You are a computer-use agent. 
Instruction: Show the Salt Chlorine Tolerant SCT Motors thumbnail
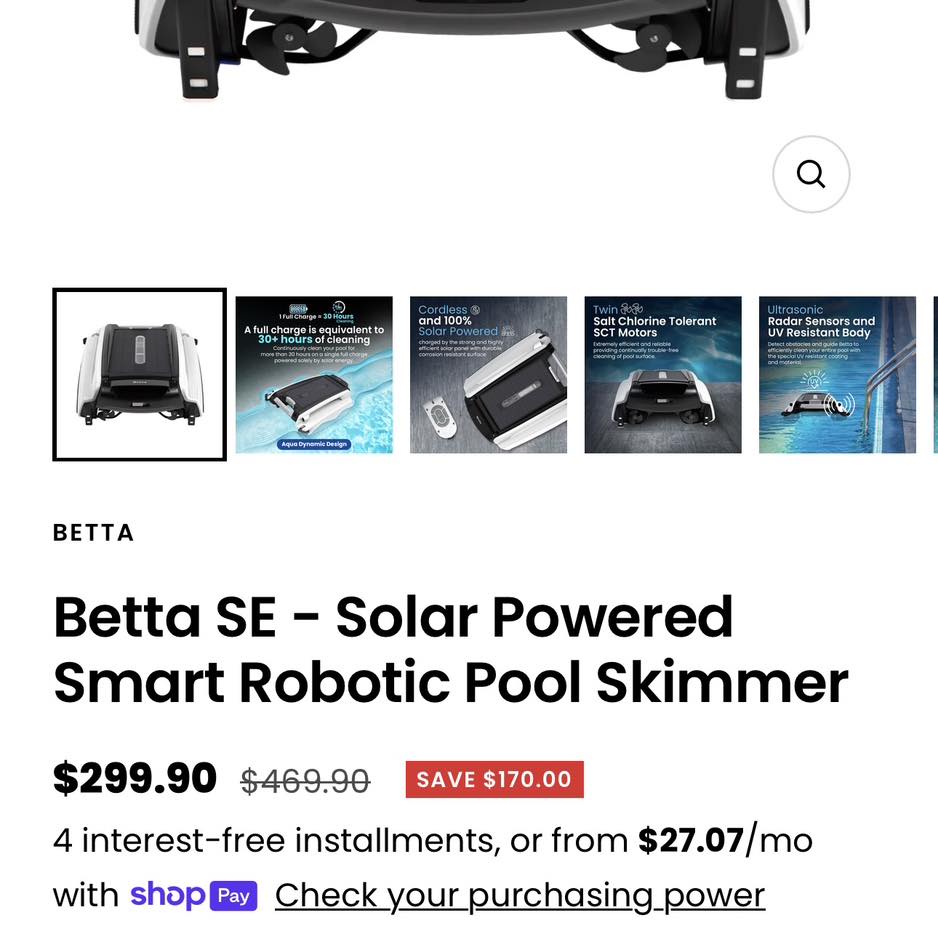pos(663,374)
